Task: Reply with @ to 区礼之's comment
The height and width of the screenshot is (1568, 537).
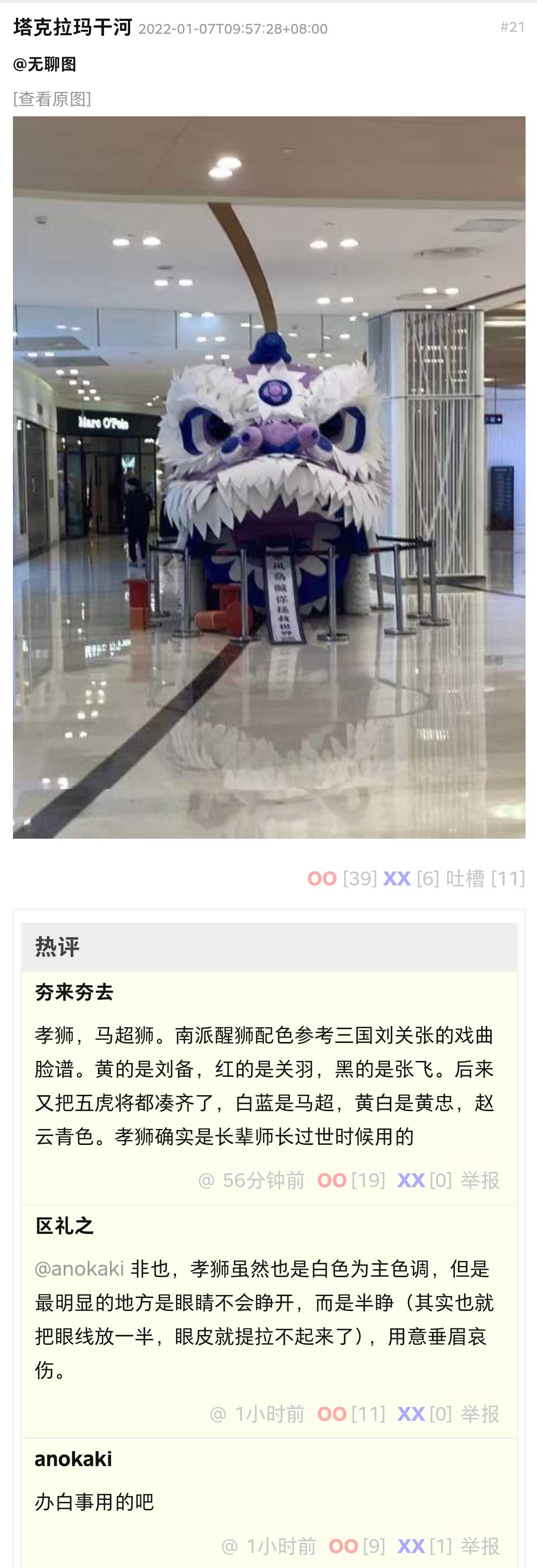Action: (x=218, y=1413)
